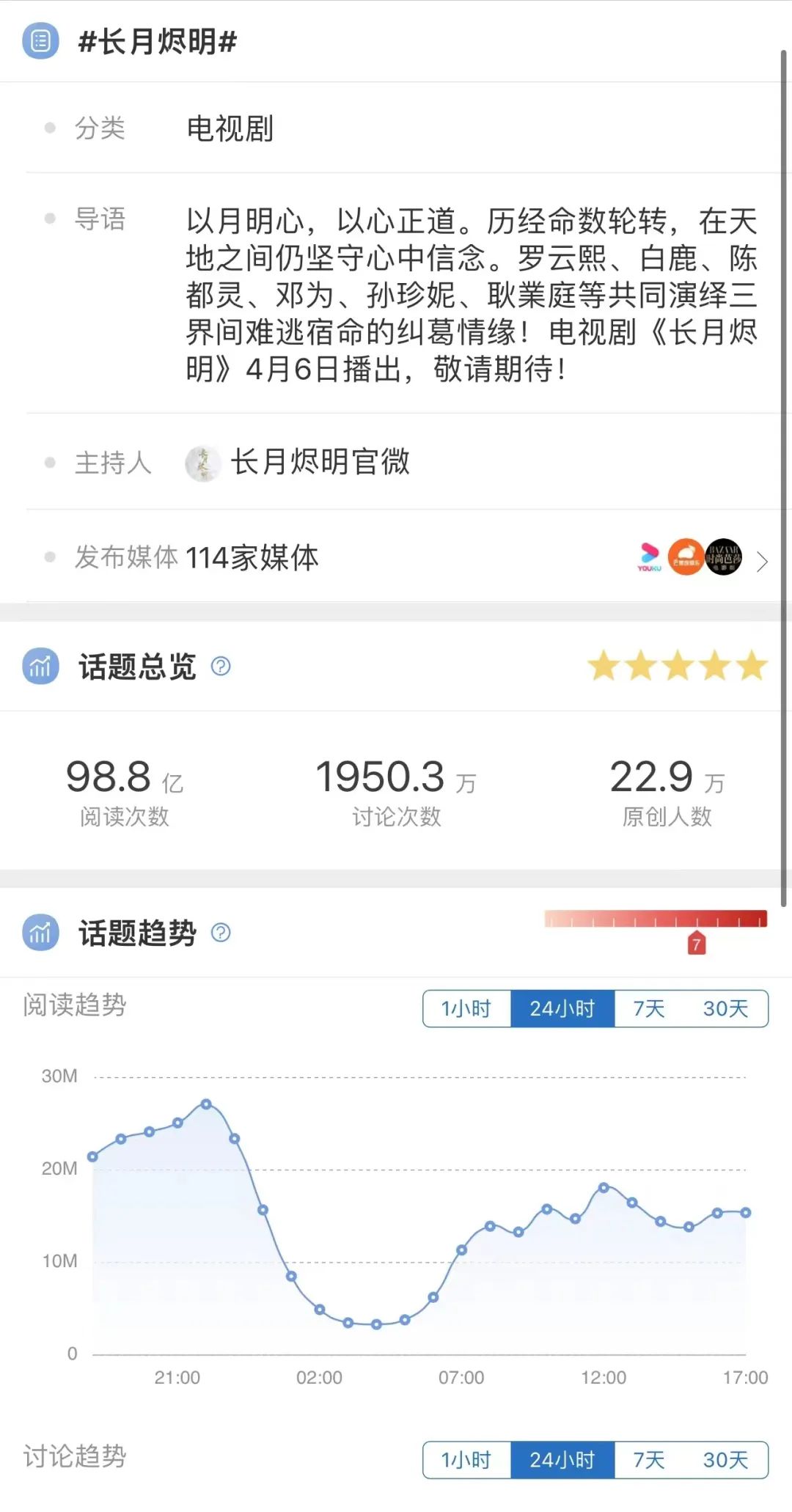Tap the help icon beside 话题趋势

pyautogui.click(x=221, y=932)
